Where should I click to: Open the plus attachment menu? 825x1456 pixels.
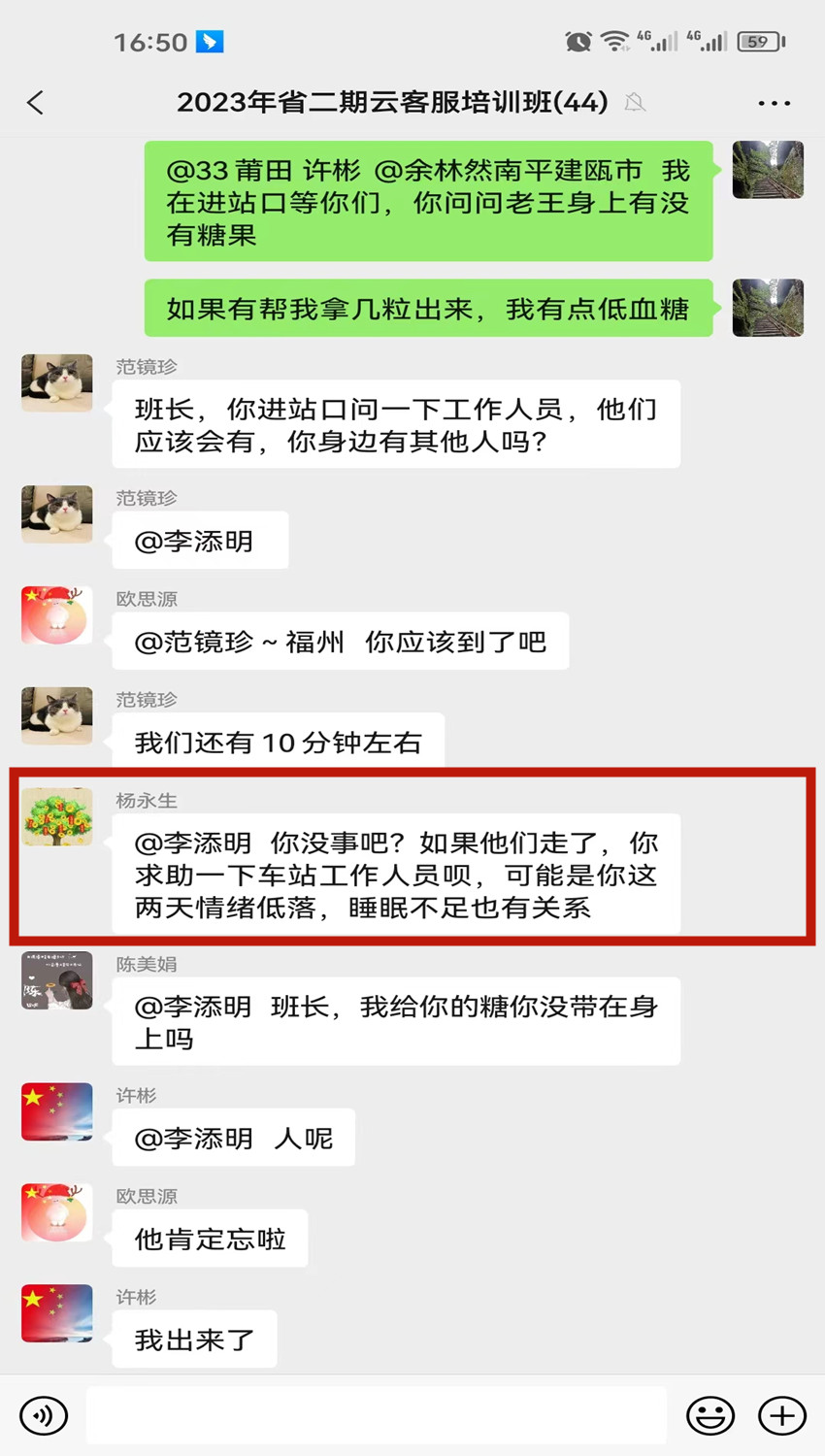[x=782, y=1415]
